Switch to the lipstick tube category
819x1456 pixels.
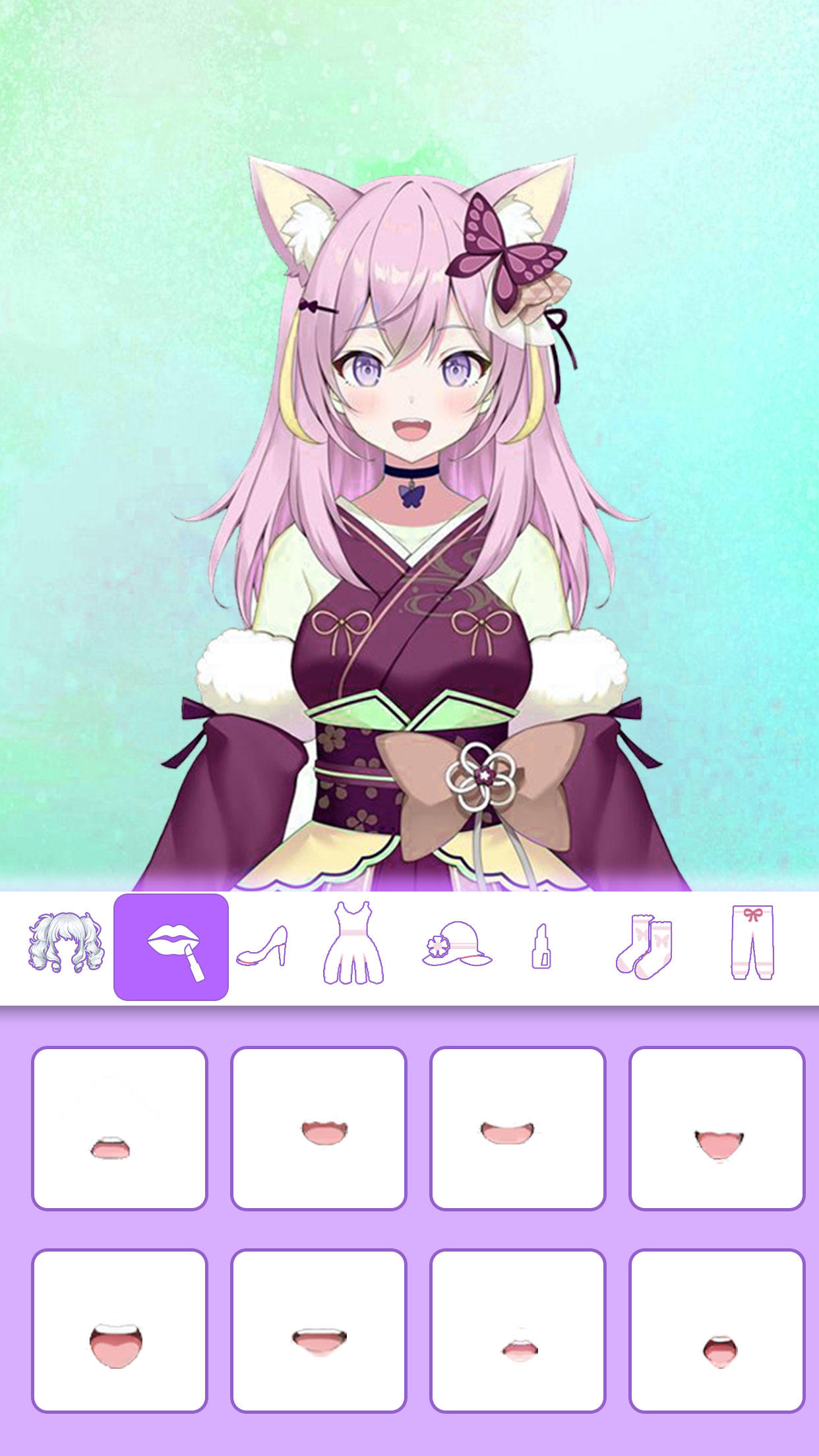(x=541, y=947)
